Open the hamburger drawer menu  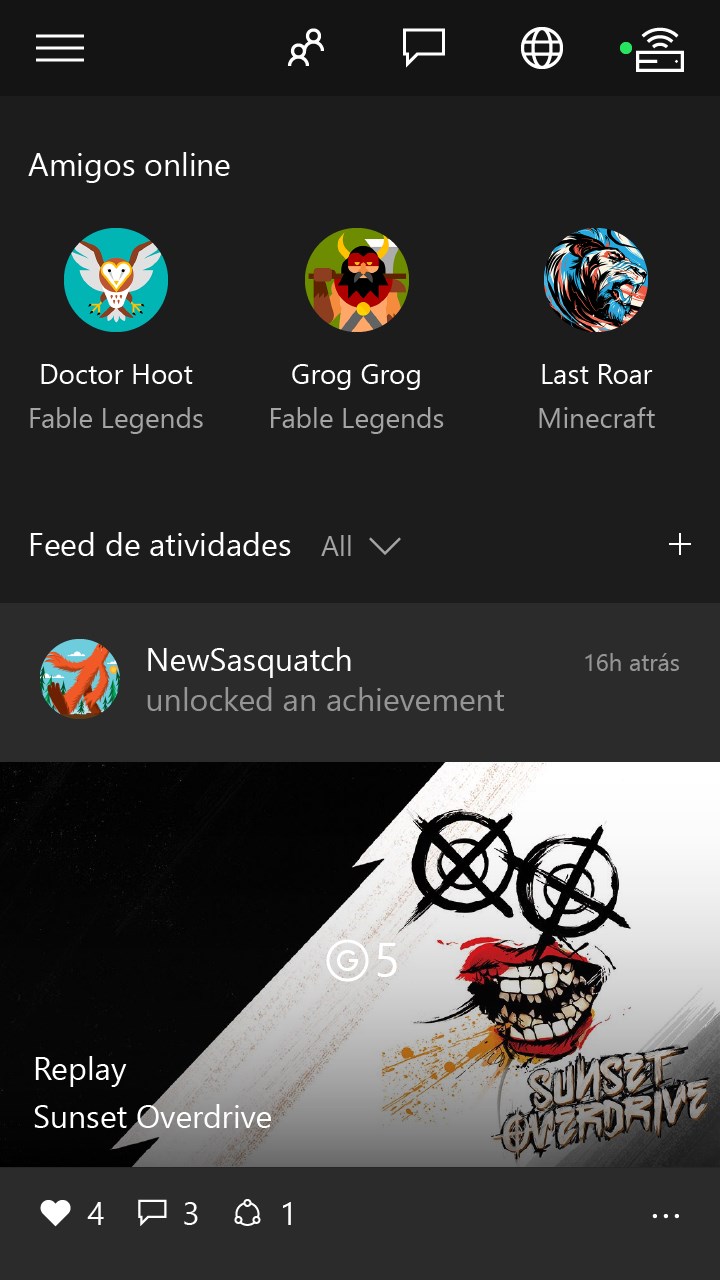click(x=60, y=48)
